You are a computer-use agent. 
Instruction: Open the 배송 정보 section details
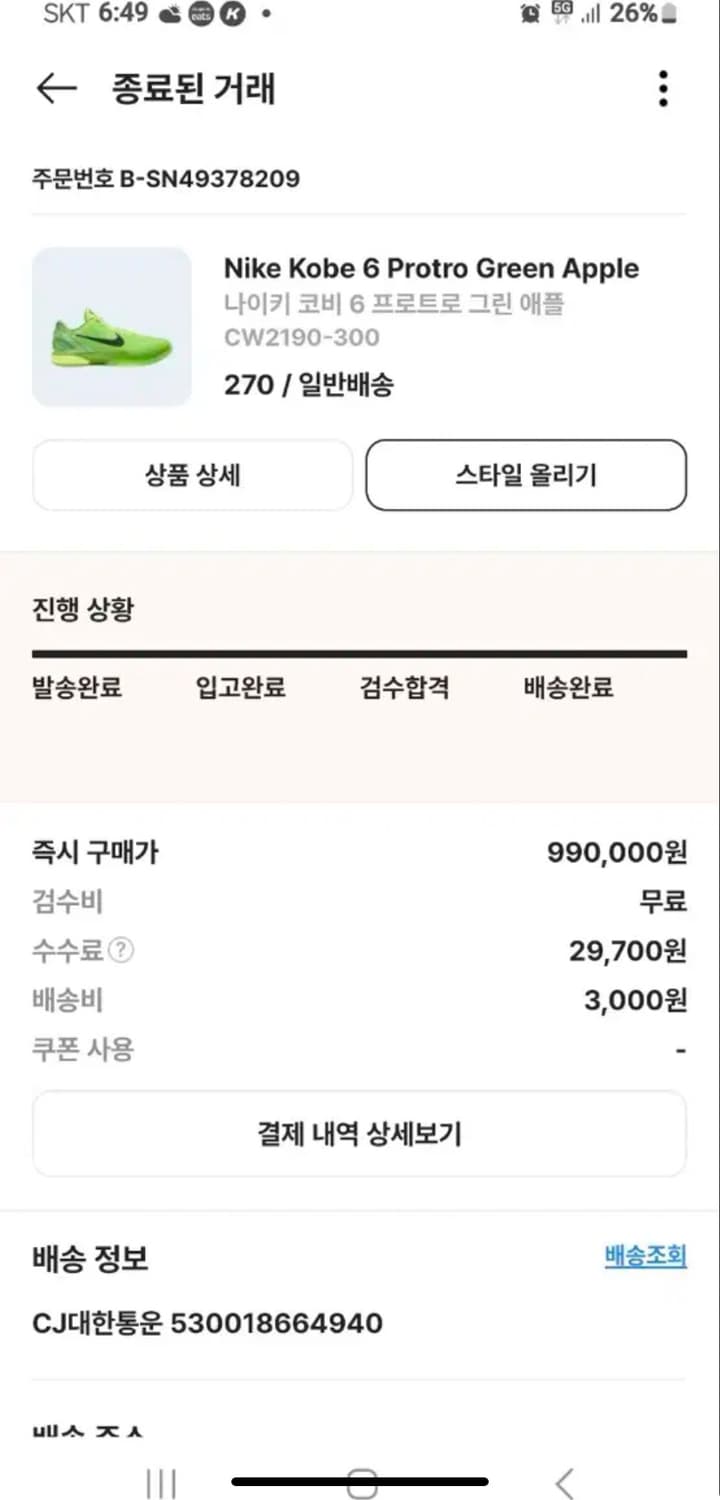[90, 1259]
